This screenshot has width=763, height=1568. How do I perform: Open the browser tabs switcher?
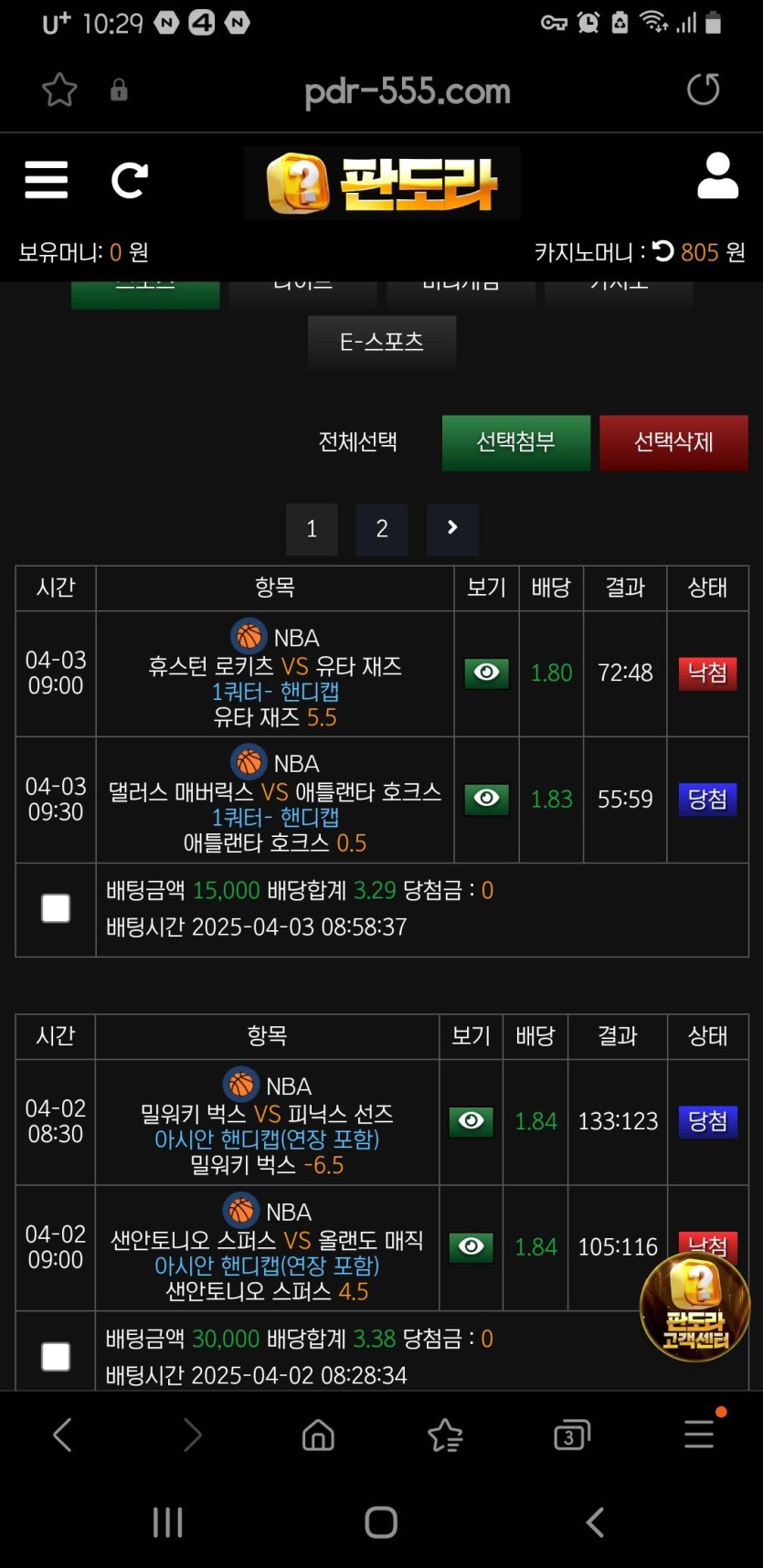coord(572,1436)
